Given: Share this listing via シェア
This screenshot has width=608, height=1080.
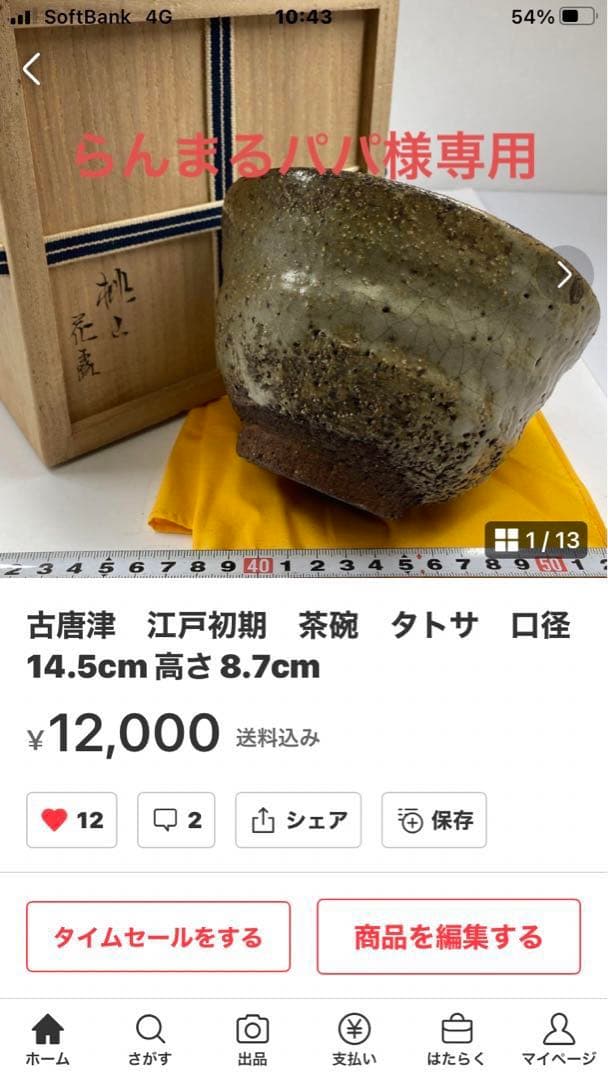Looking at the screenshot, I should coord(298,820).
